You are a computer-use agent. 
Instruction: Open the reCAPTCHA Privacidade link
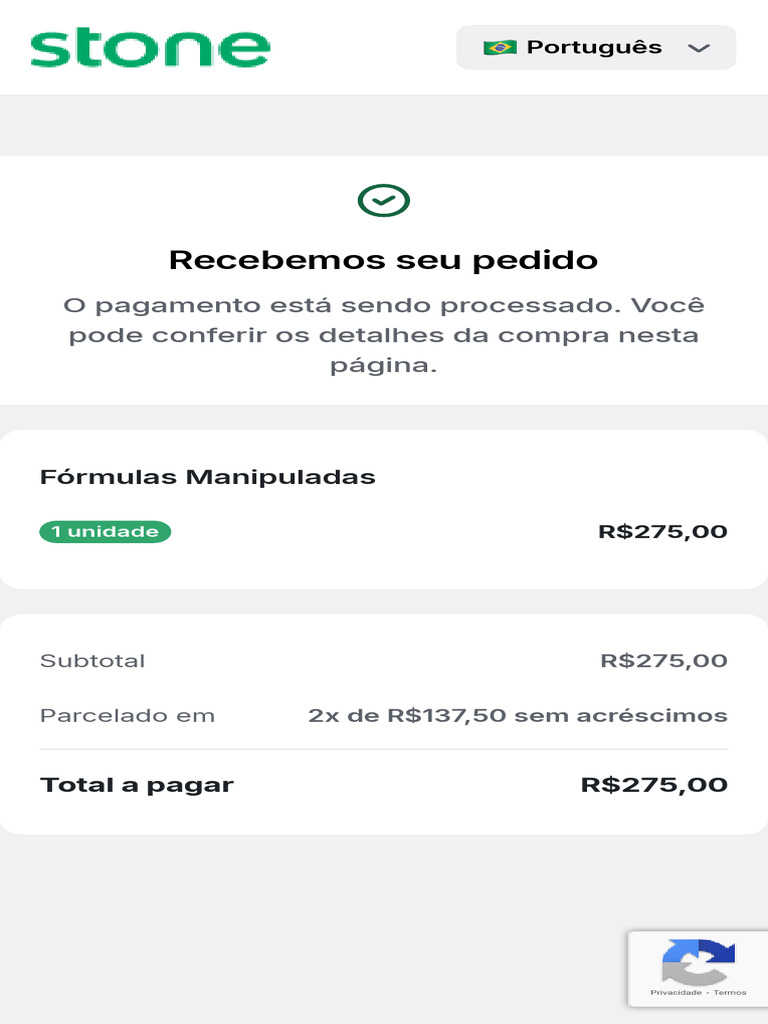point(676,992)
